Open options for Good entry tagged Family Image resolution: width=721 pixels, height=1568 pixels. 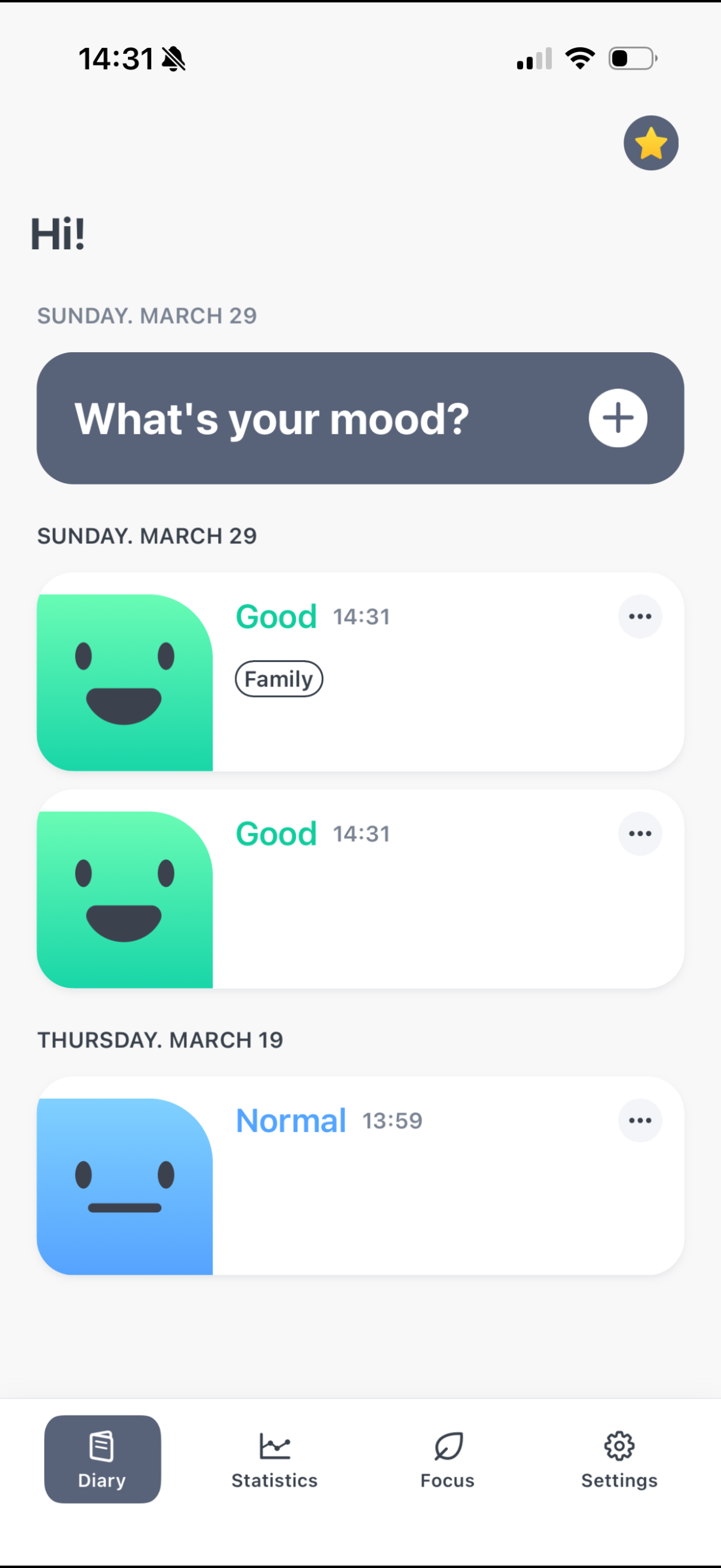(x=640, y=617)
